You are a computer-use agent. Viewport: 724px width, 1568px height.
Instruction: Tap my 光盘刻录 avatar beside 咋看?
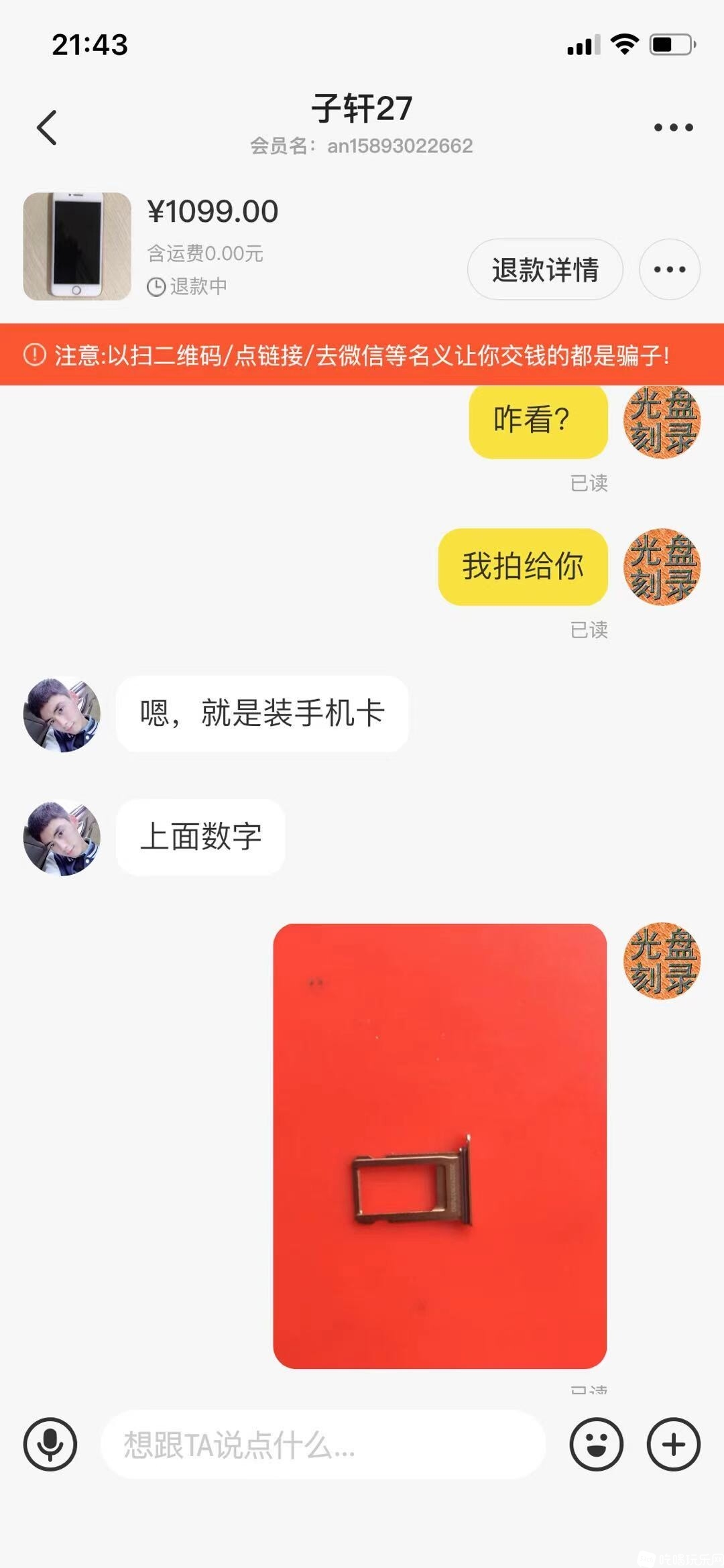[662, 422]
